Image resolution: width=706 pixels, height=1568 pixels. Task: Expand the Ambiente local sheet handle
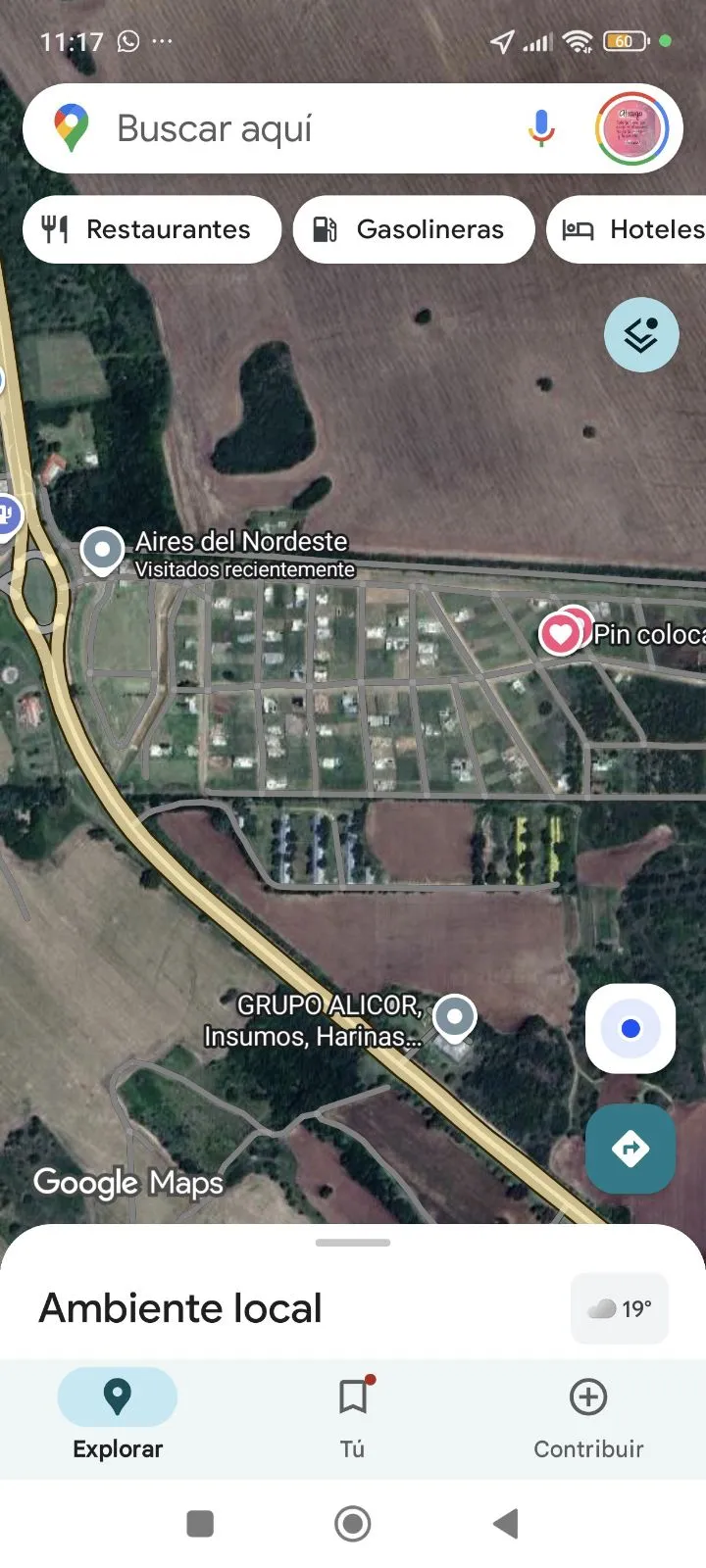pyautogui.click(x=353, y=1243)
